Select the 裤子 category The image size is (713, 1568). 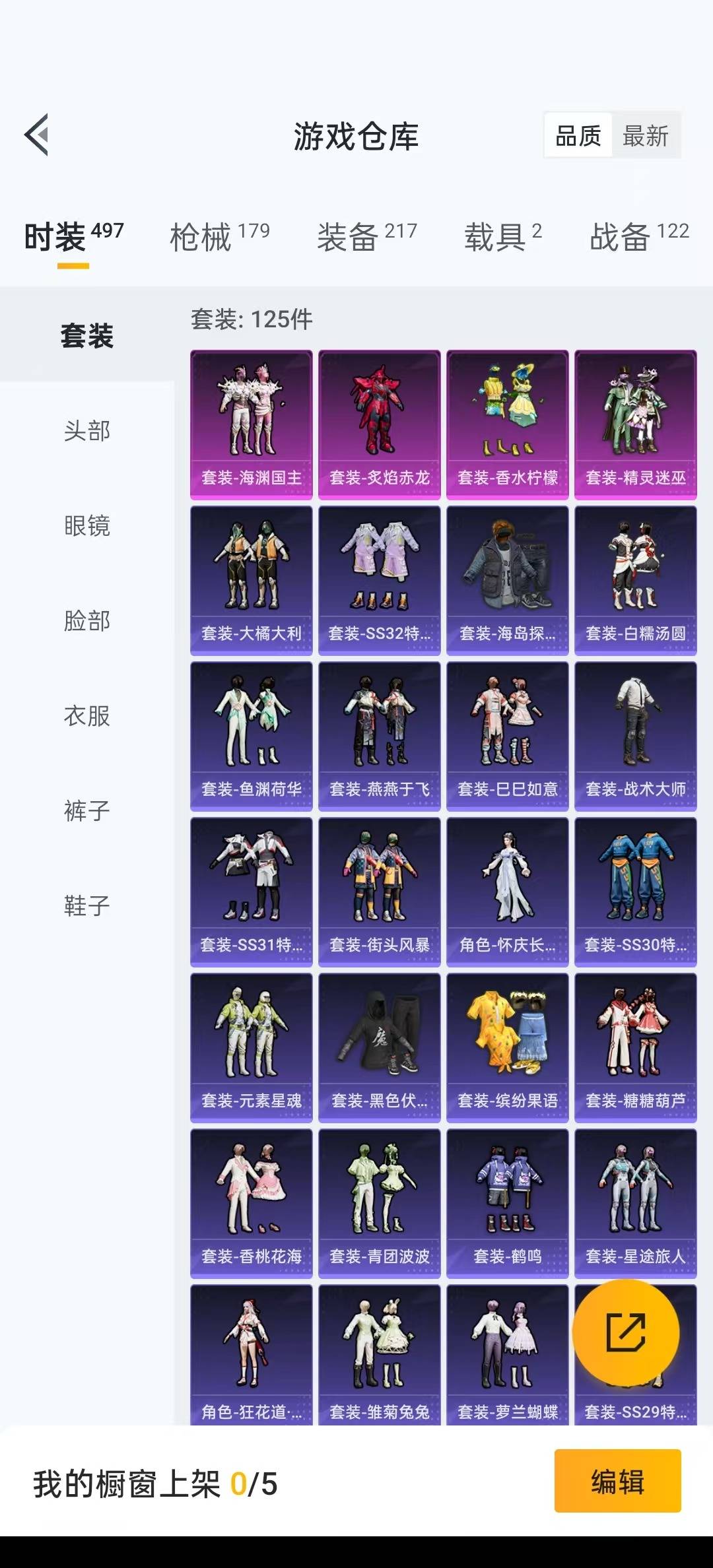pyautogui.click(x=87, y=810)
